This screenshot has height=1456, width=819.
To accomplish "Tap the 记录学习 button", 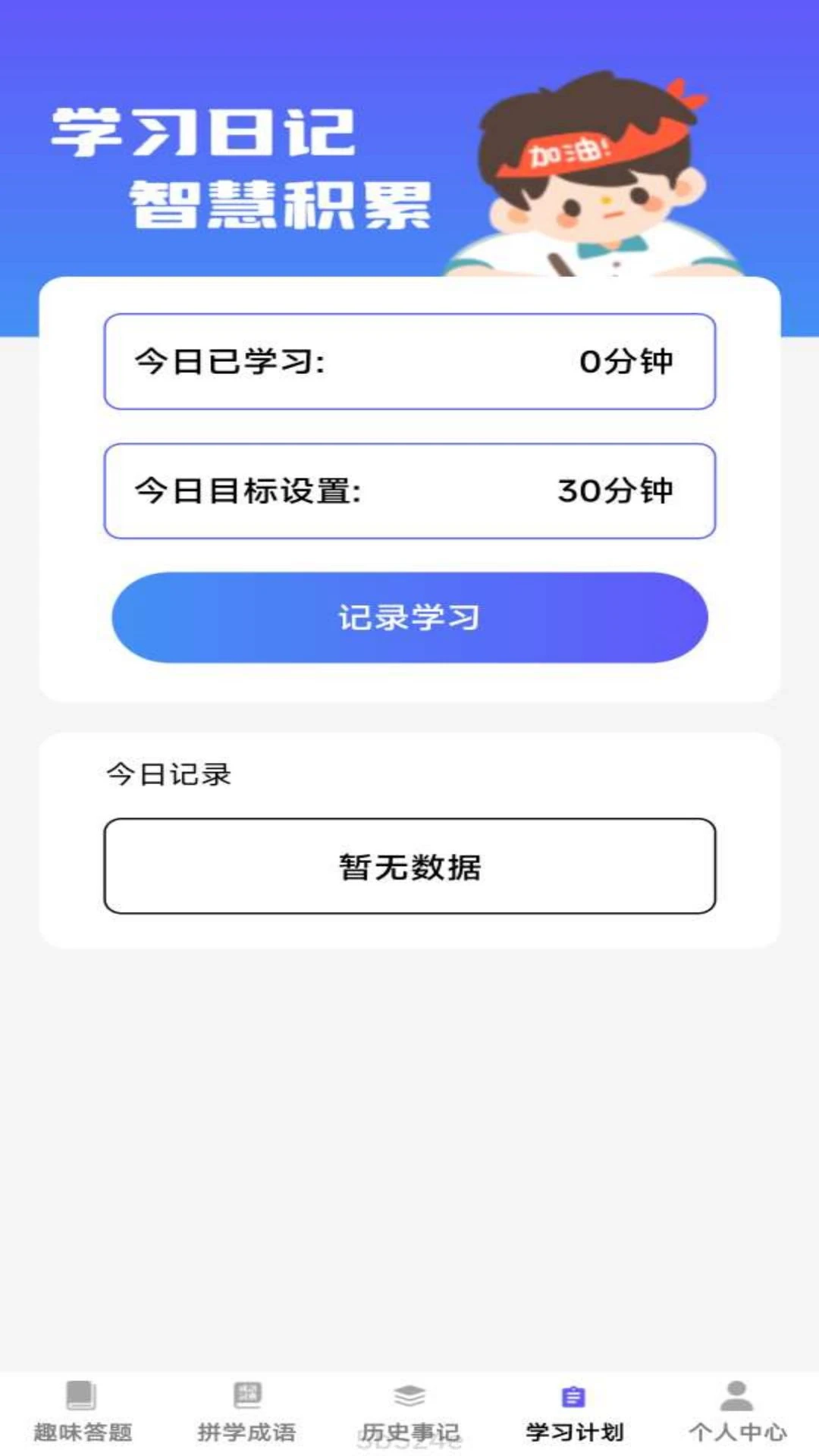I will coord(409,617).
